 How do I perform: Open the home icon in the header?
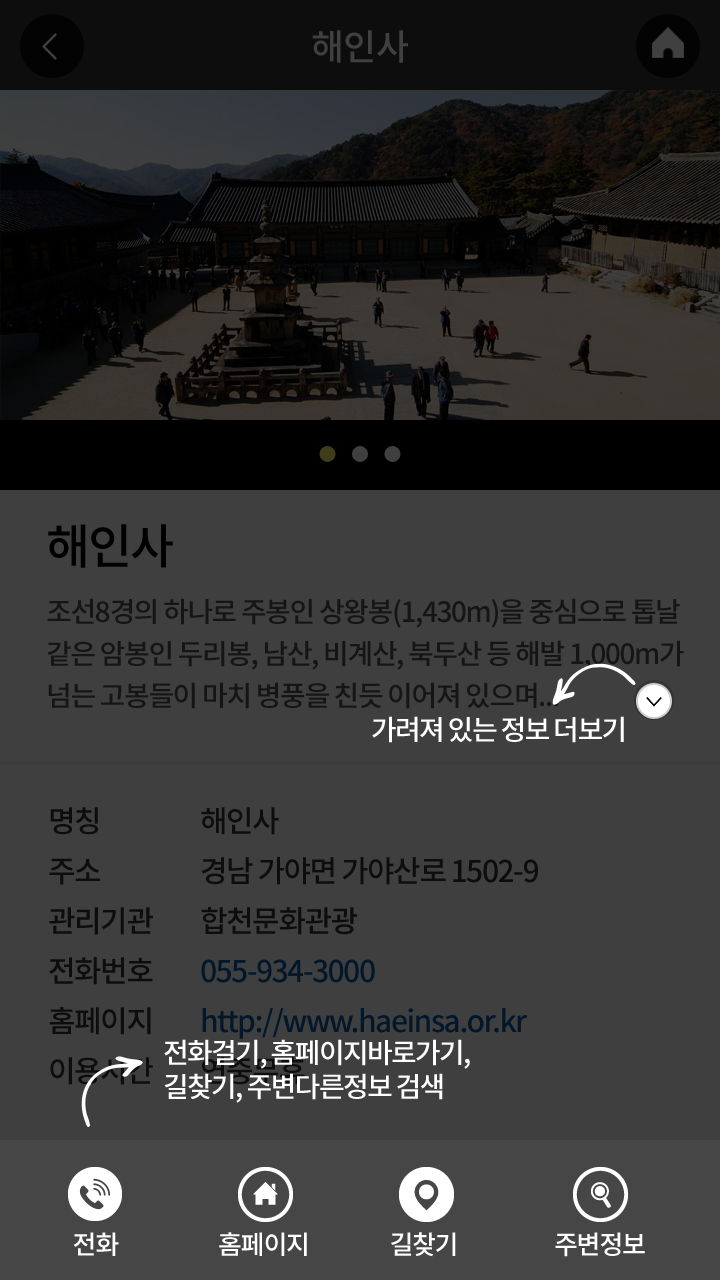pyautogui.click(x=667, y=46)
